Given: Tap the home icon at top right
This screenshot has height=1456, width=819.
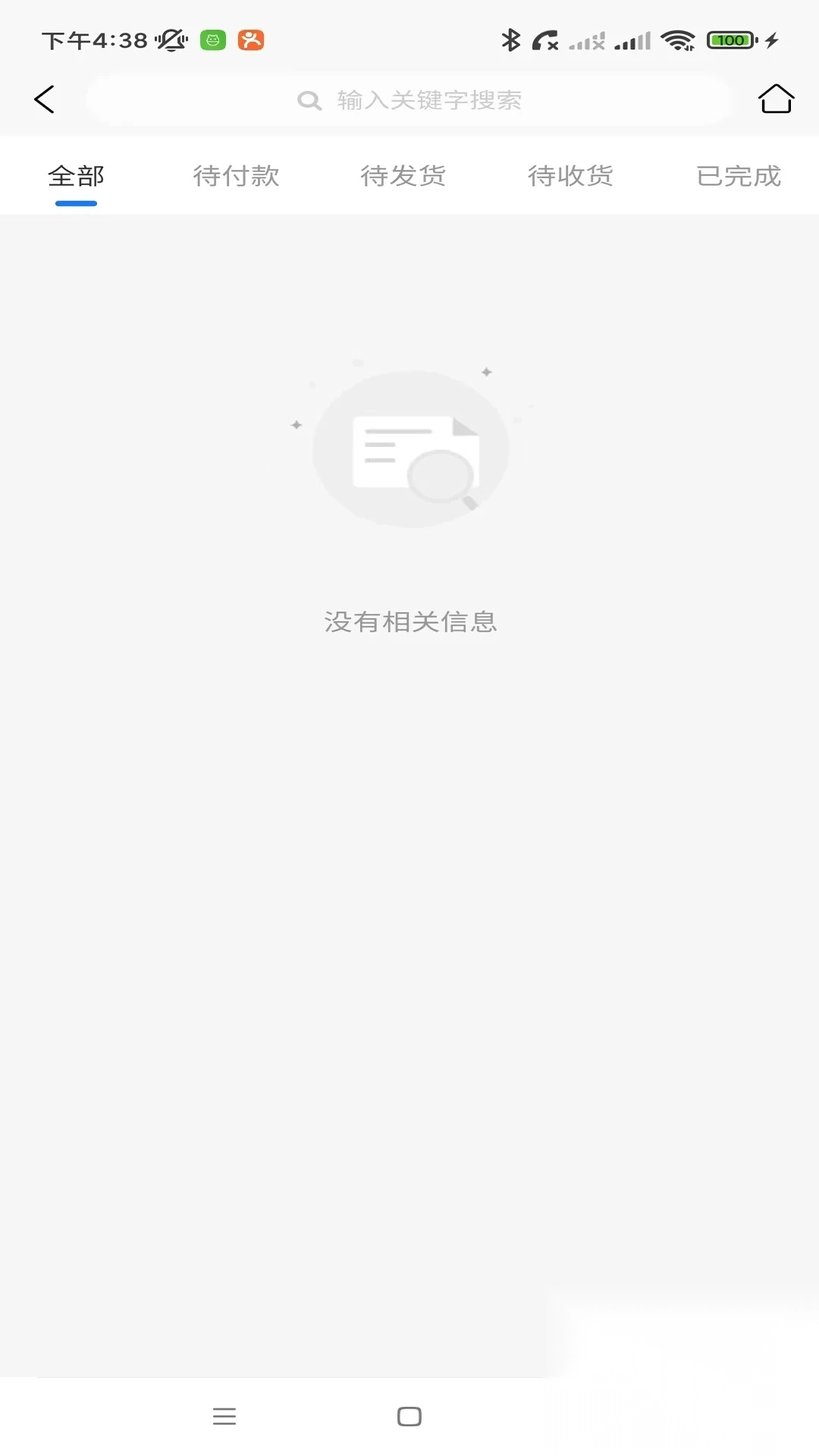Looking at the screenshot, I should 776,98.
